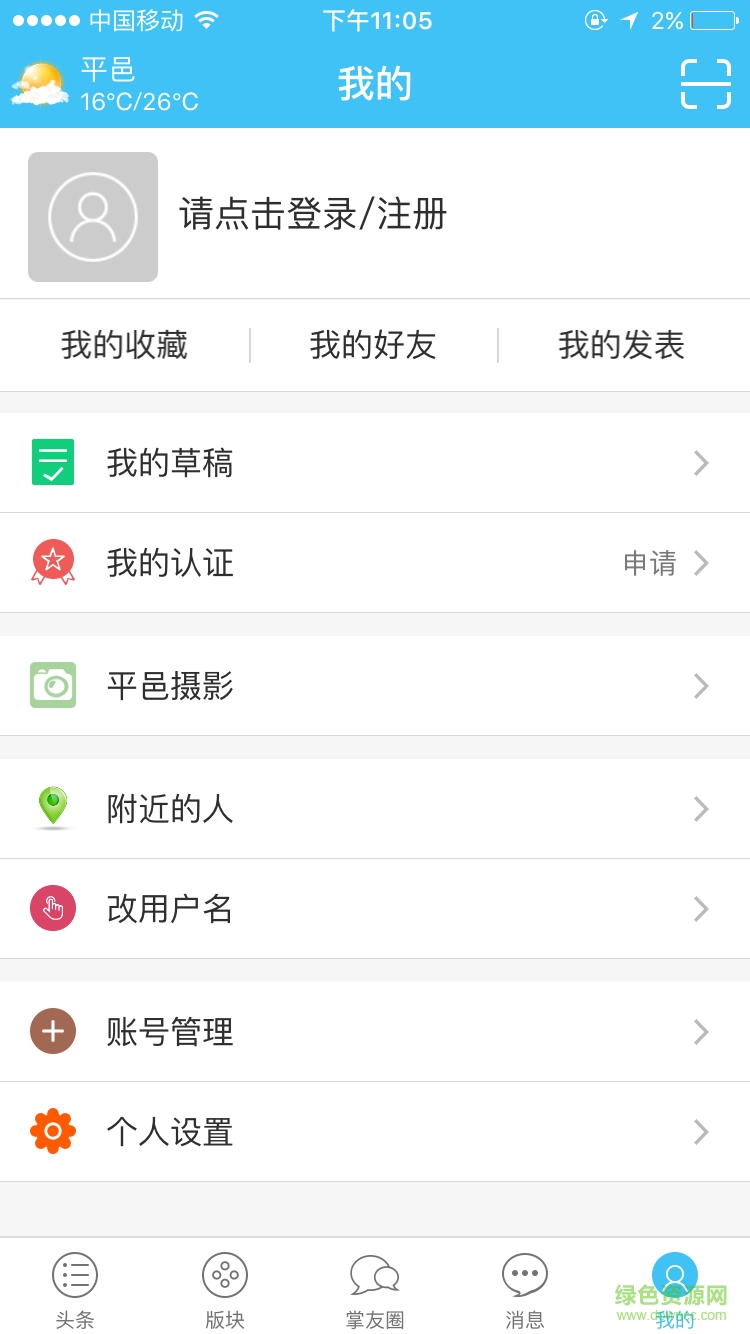Tap the plus icon for 账号管理
The width and height of the screenshot is (750, 1334).
pos(53,1032)
